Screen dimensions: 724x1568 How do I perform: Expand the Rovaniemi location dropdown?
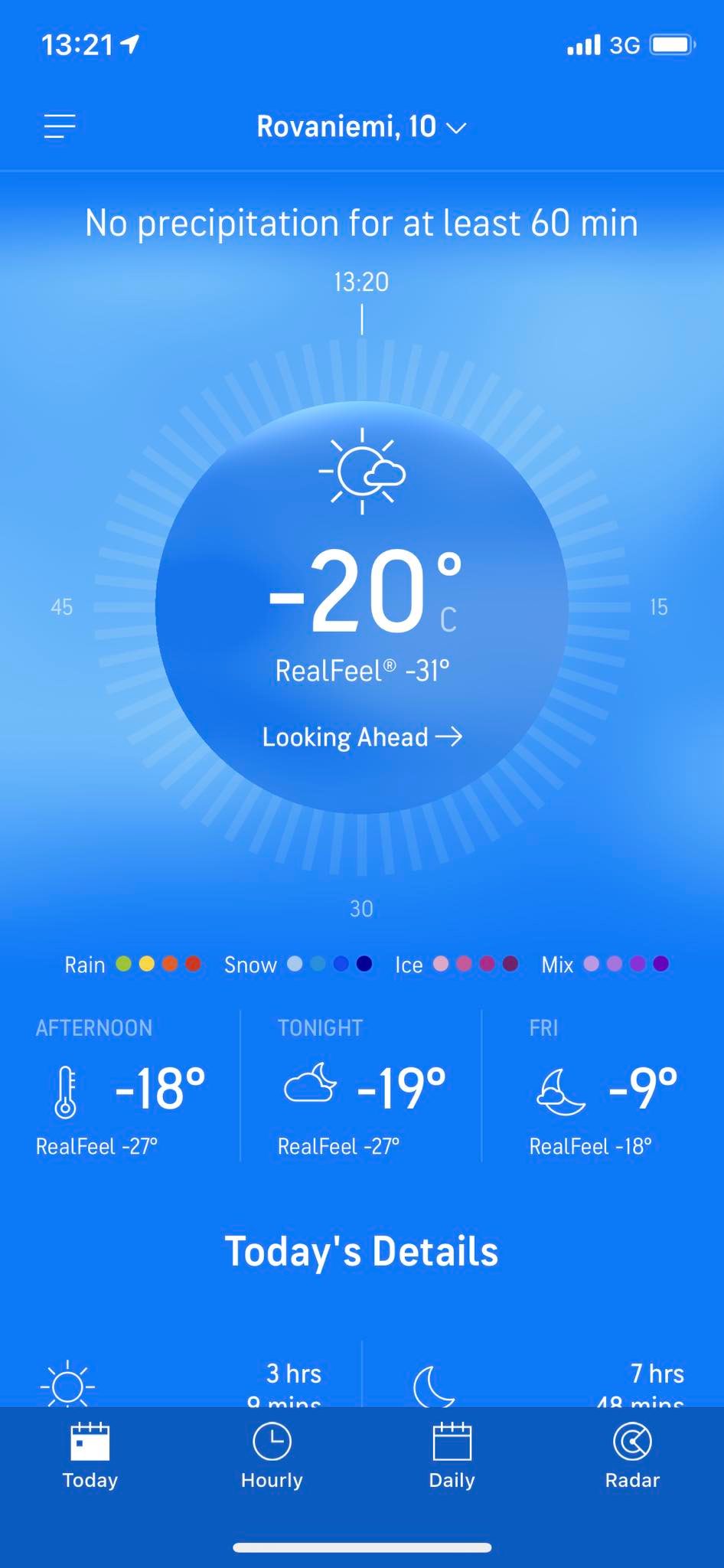[361, 126]
